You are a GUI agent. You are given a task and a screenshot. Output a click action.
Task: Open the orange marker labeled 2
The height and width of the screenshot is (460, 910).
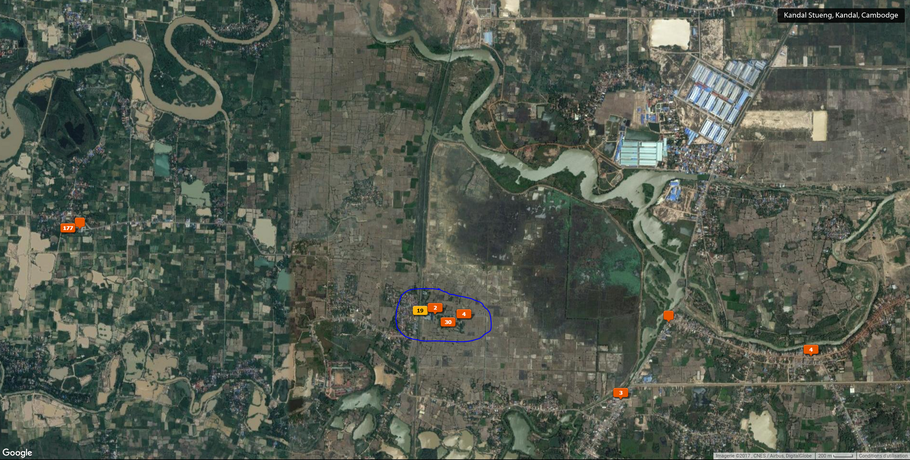click(x=435, y=308)
